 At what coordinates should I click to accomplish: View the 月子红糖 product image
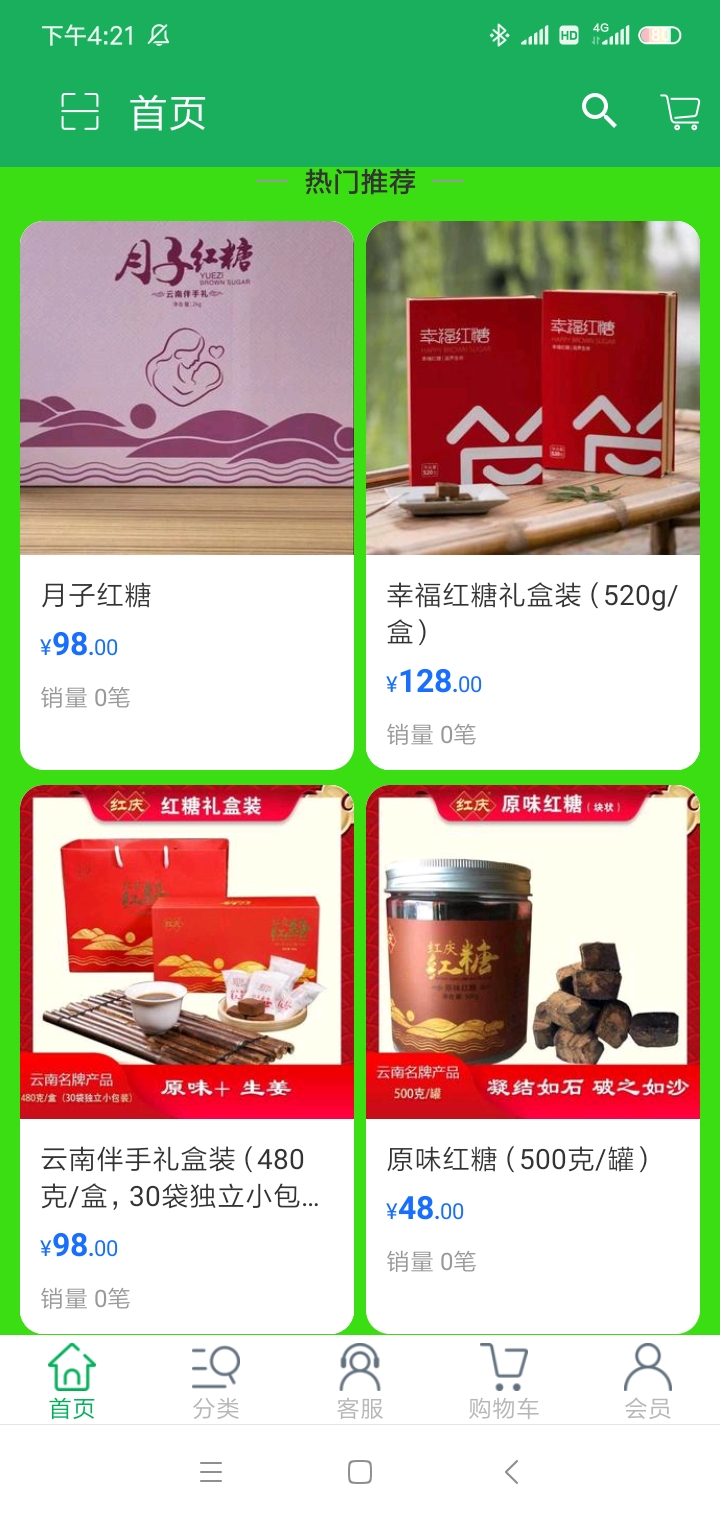[x=186, y=390]
